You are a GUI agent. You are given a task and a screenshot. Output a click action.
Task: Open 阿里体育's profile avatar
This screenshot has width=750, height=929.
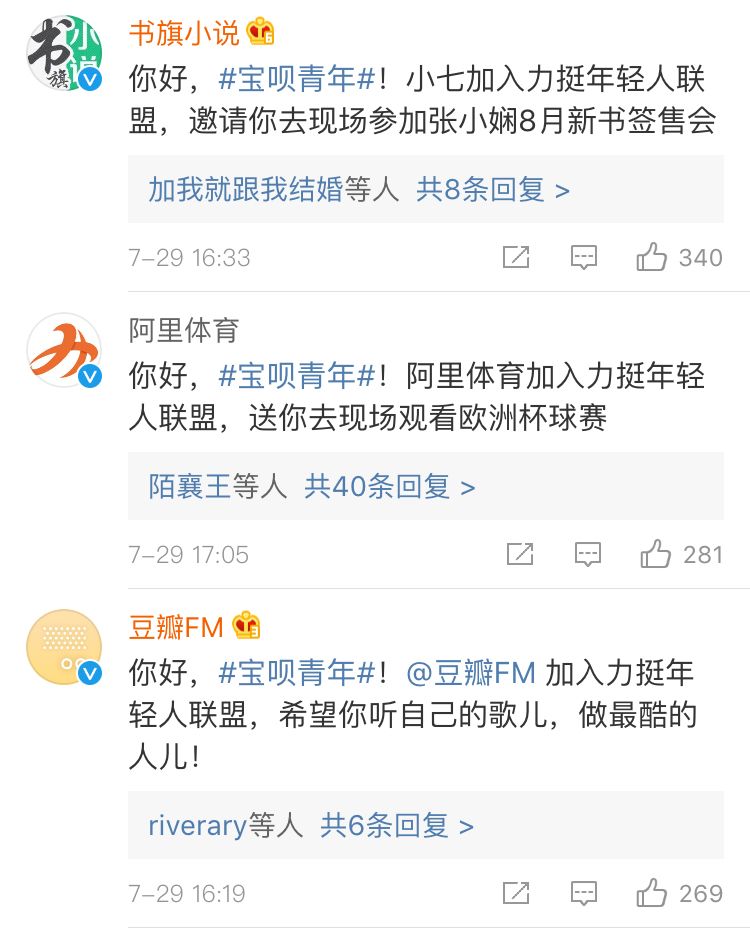point(63,350)
